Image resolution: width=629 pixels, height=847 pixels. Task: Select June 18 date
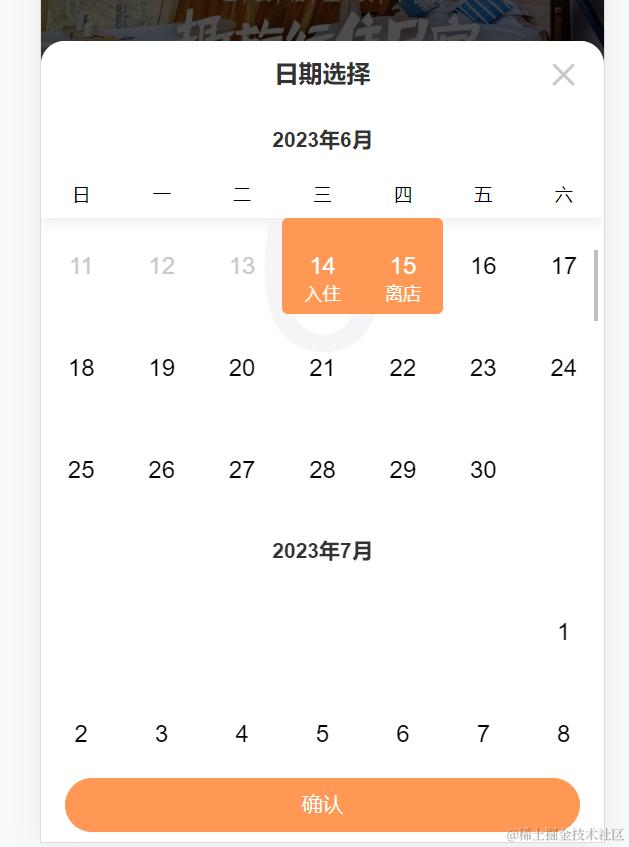(x=81, y=368)
